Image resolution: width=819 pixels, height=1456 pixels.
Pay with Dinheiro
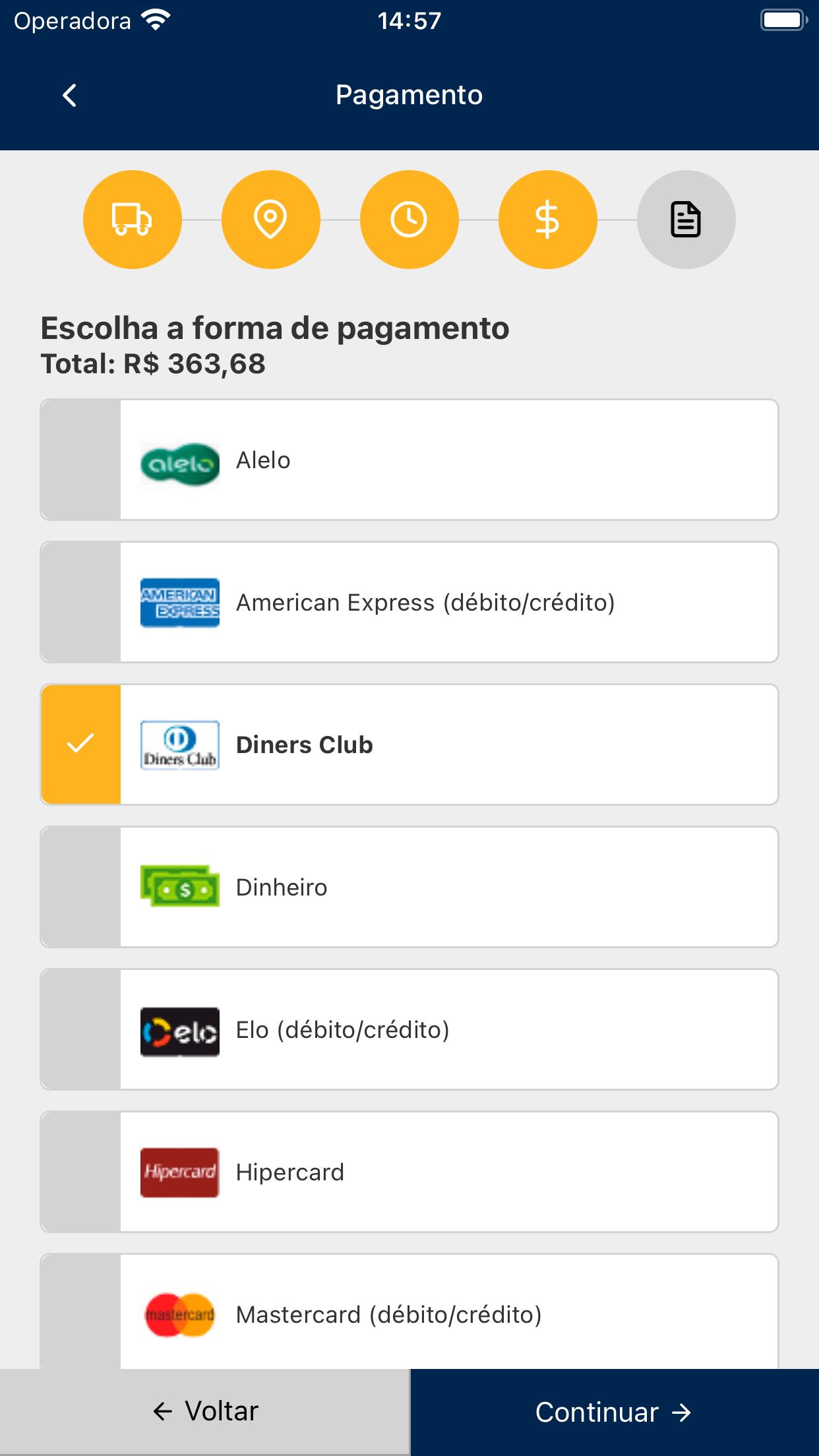(409, 887)
